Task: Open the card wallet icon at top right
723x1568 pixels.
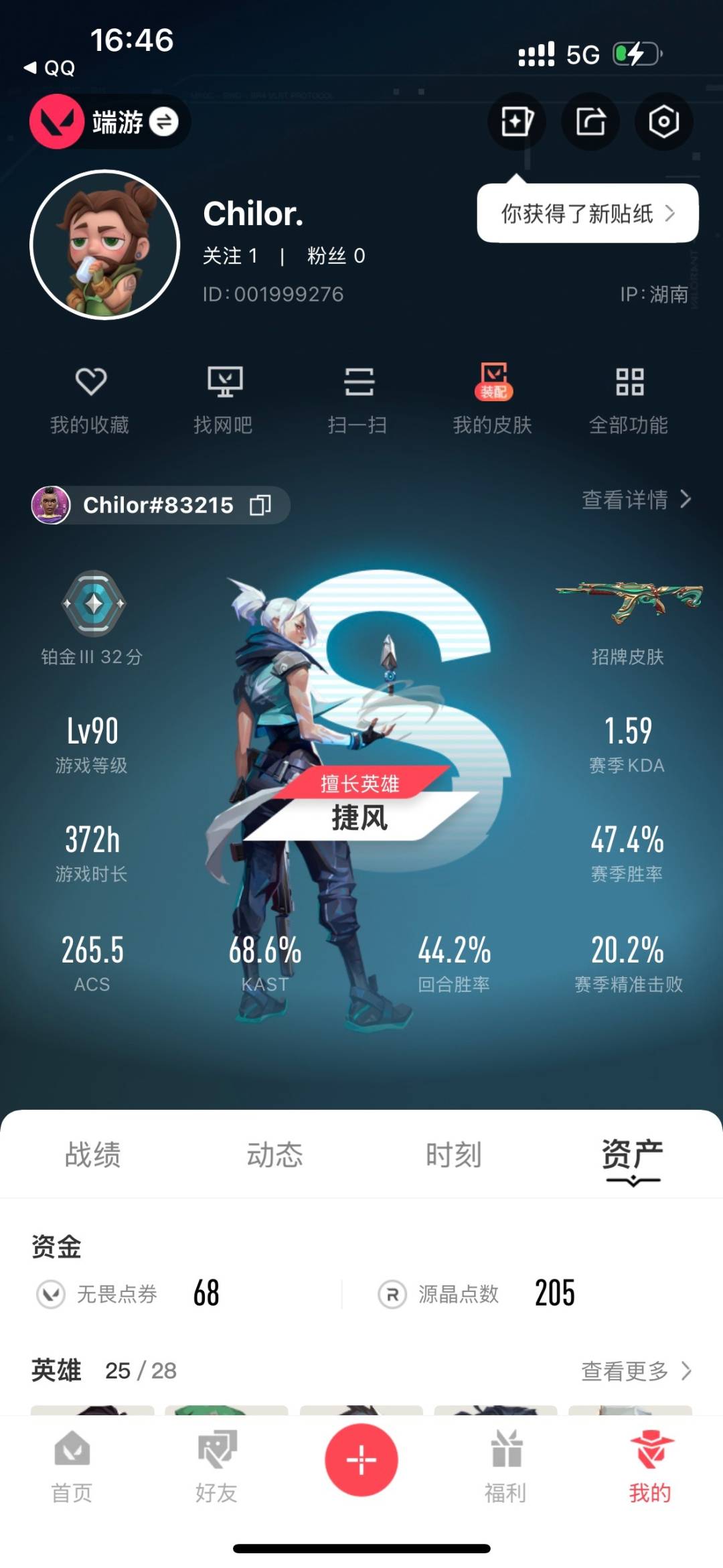Action: (x=516, y=121)
